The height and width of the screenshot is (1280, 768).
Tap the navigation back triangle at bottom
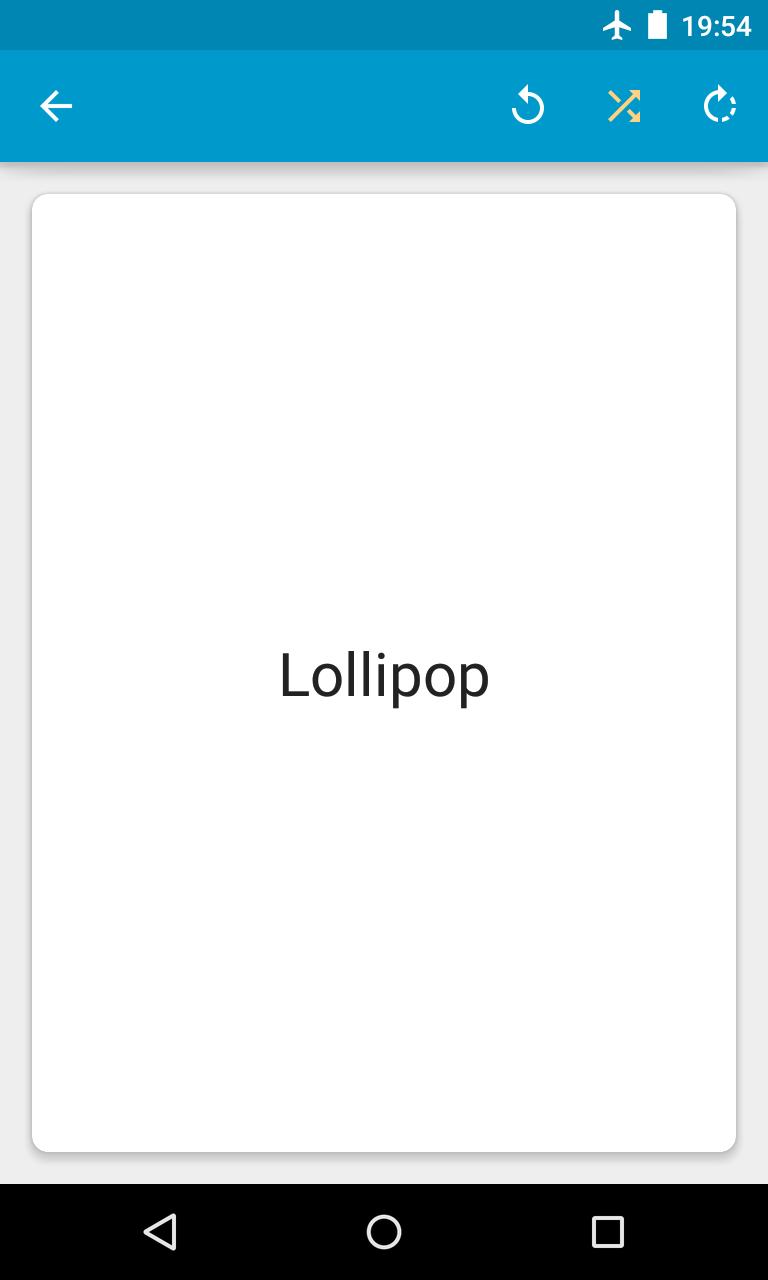coord(160,1232)
